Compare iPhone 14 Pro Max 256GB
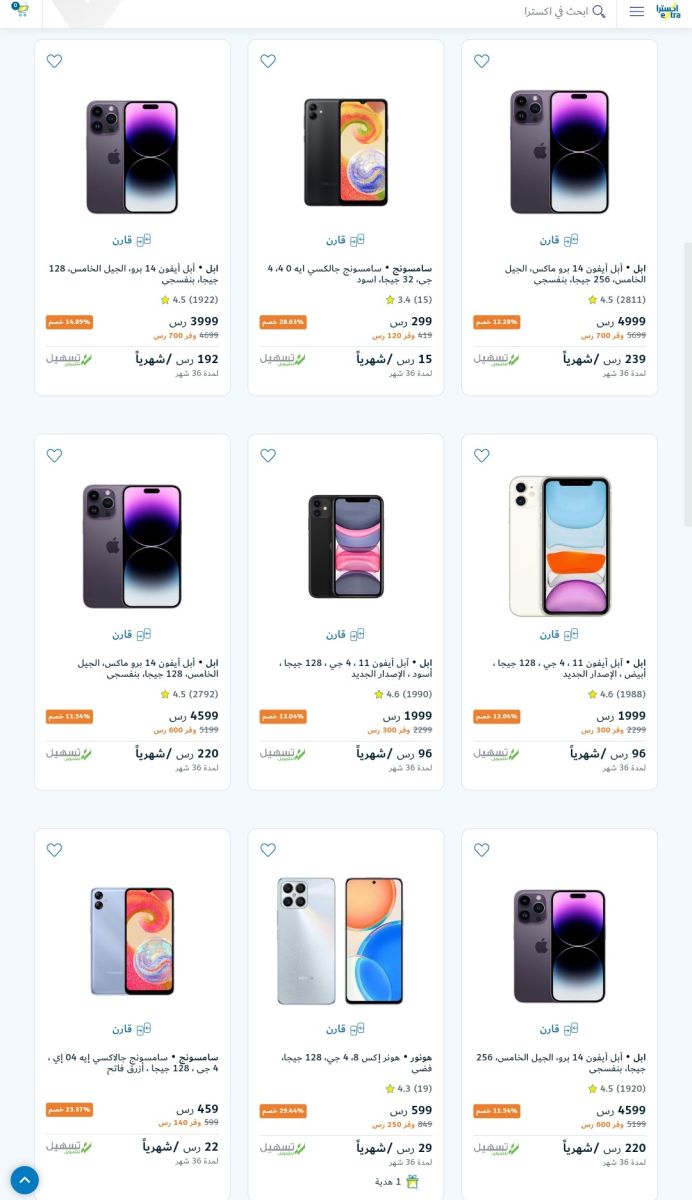 pyautogui.click(x=559, y=240)
